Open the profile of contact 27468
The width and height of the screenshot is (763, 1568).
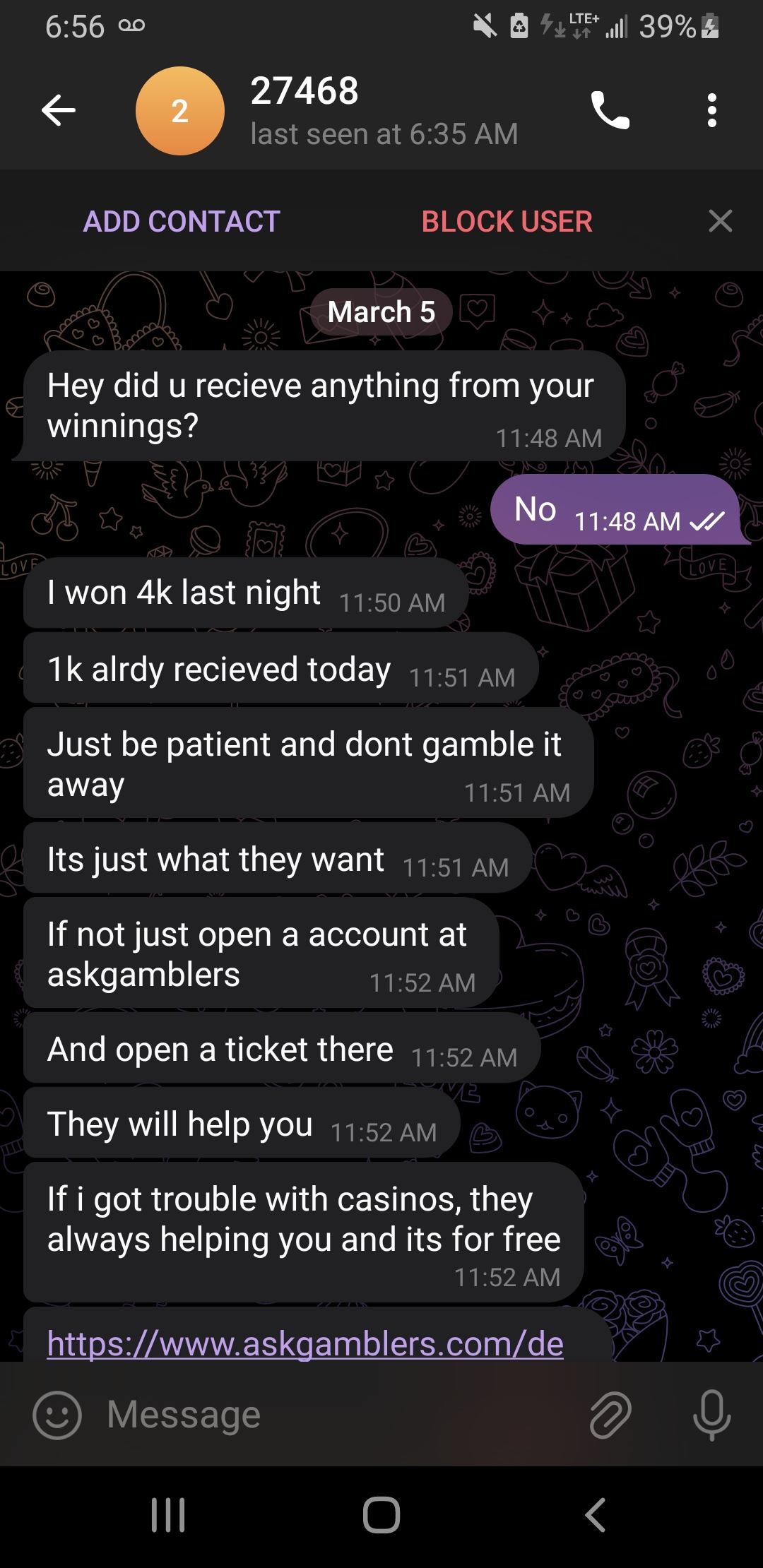tap(304, 110)
